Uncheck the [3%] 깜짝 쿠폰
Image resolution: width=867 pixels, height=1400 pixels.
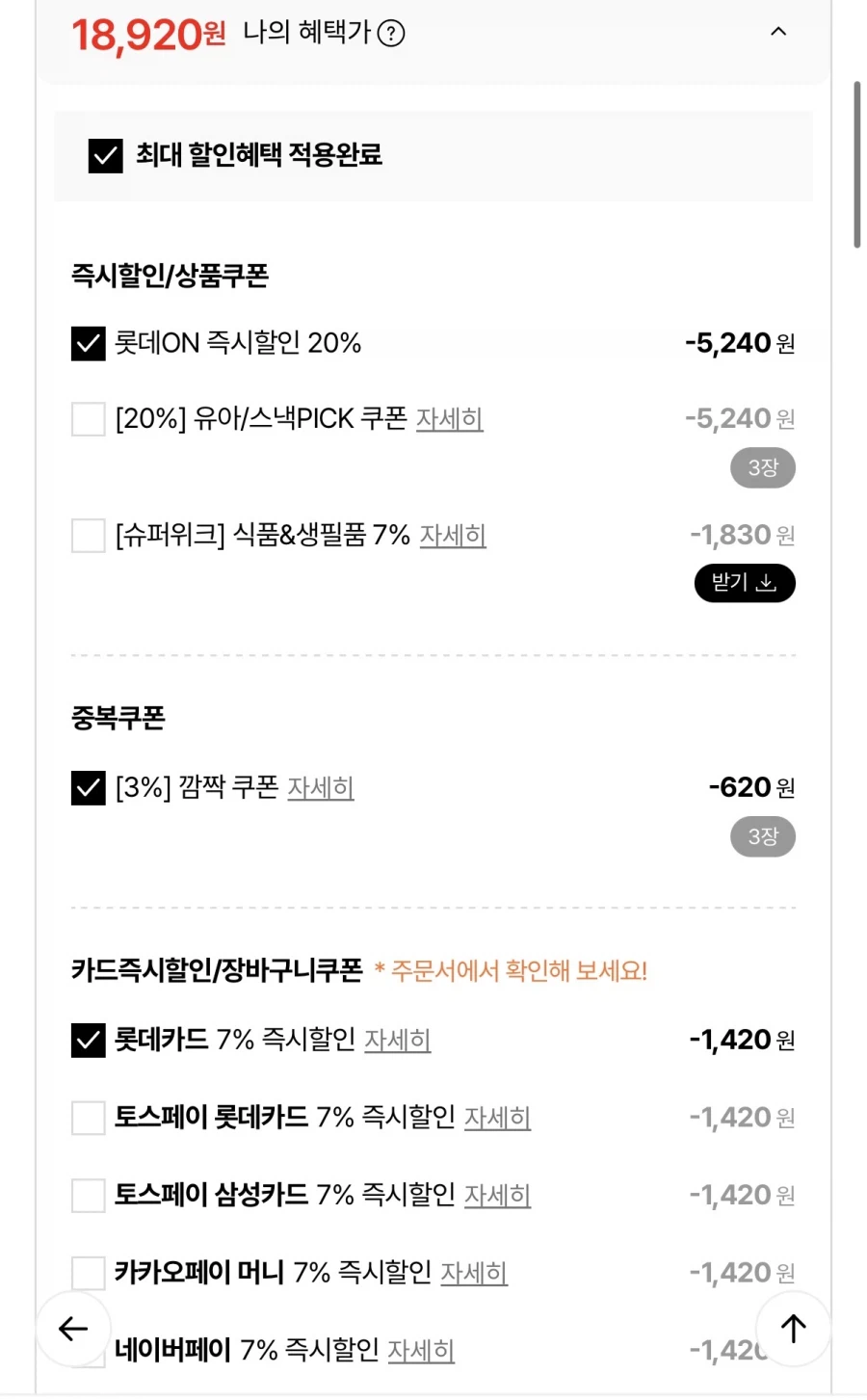pos(87,788)
